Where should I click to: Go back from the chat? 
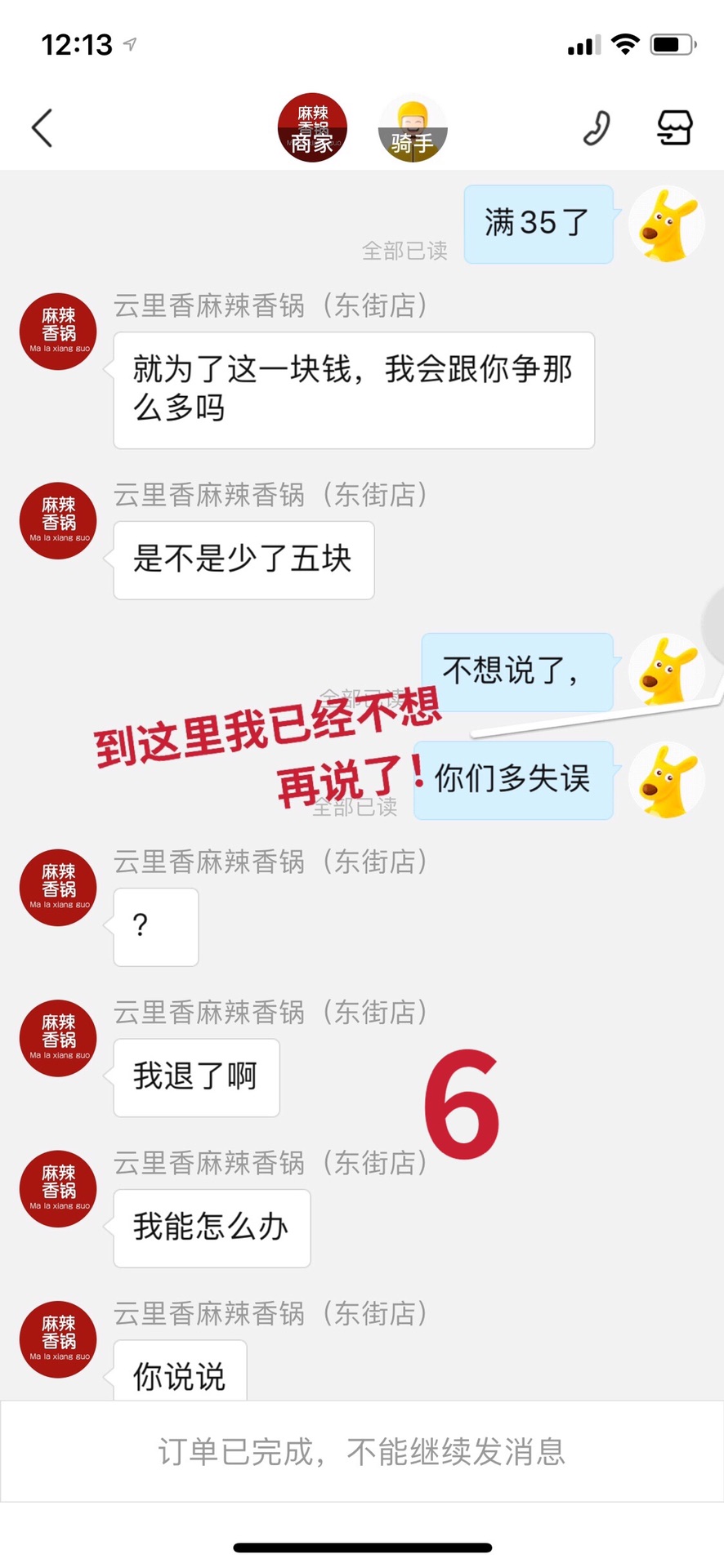(42, 128)
